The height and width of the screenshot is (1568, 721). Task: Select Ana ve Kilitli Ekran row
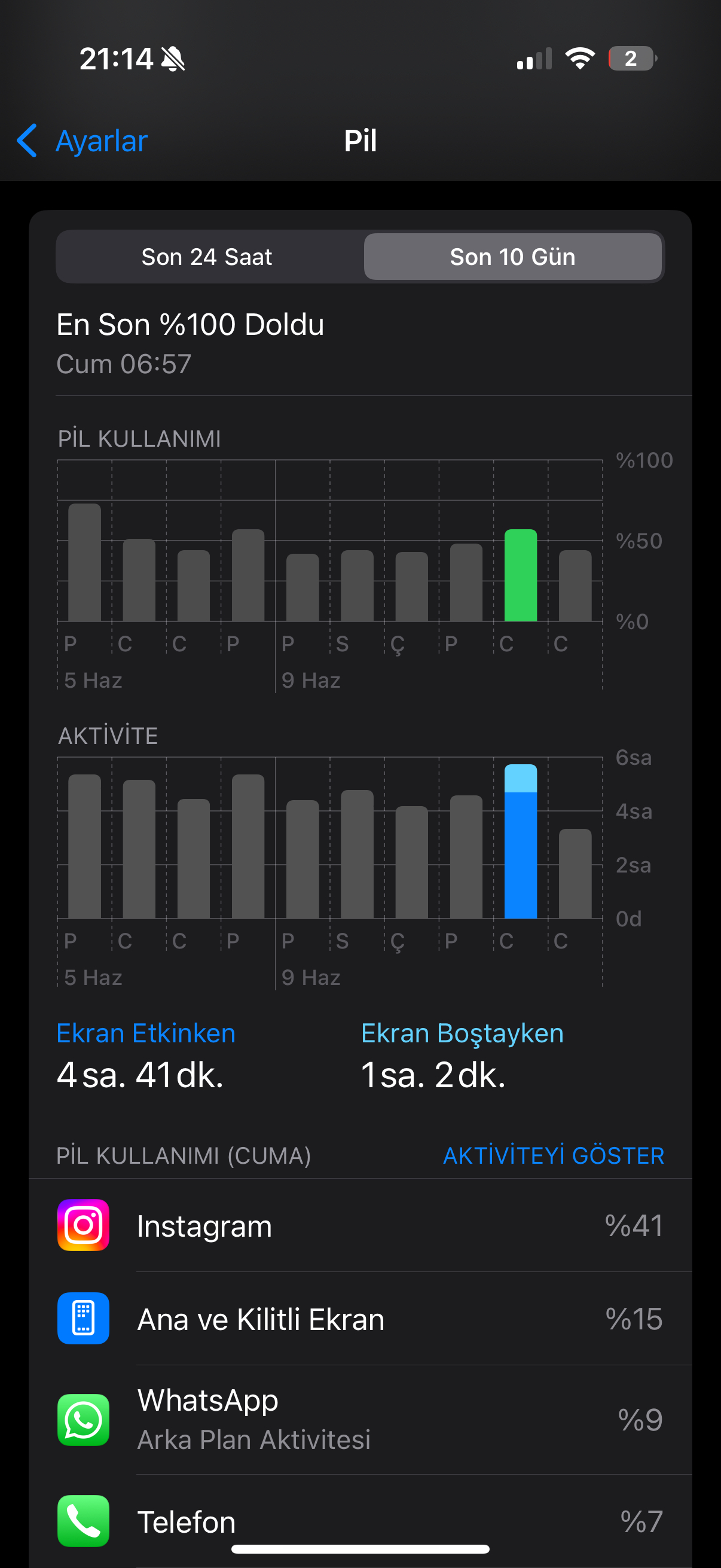click(x=360, y=1319)
